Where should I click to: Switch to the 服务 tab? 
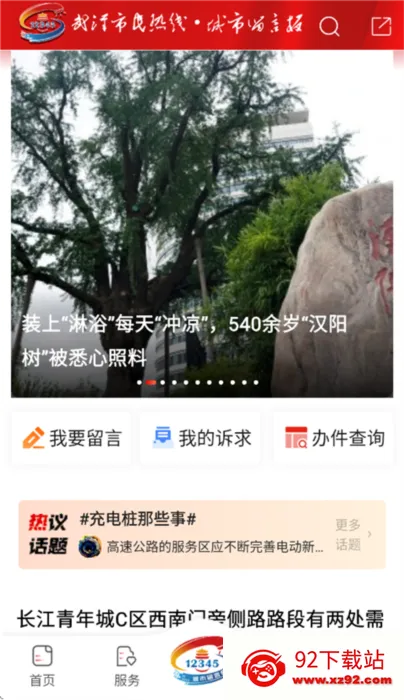[127, 666]
